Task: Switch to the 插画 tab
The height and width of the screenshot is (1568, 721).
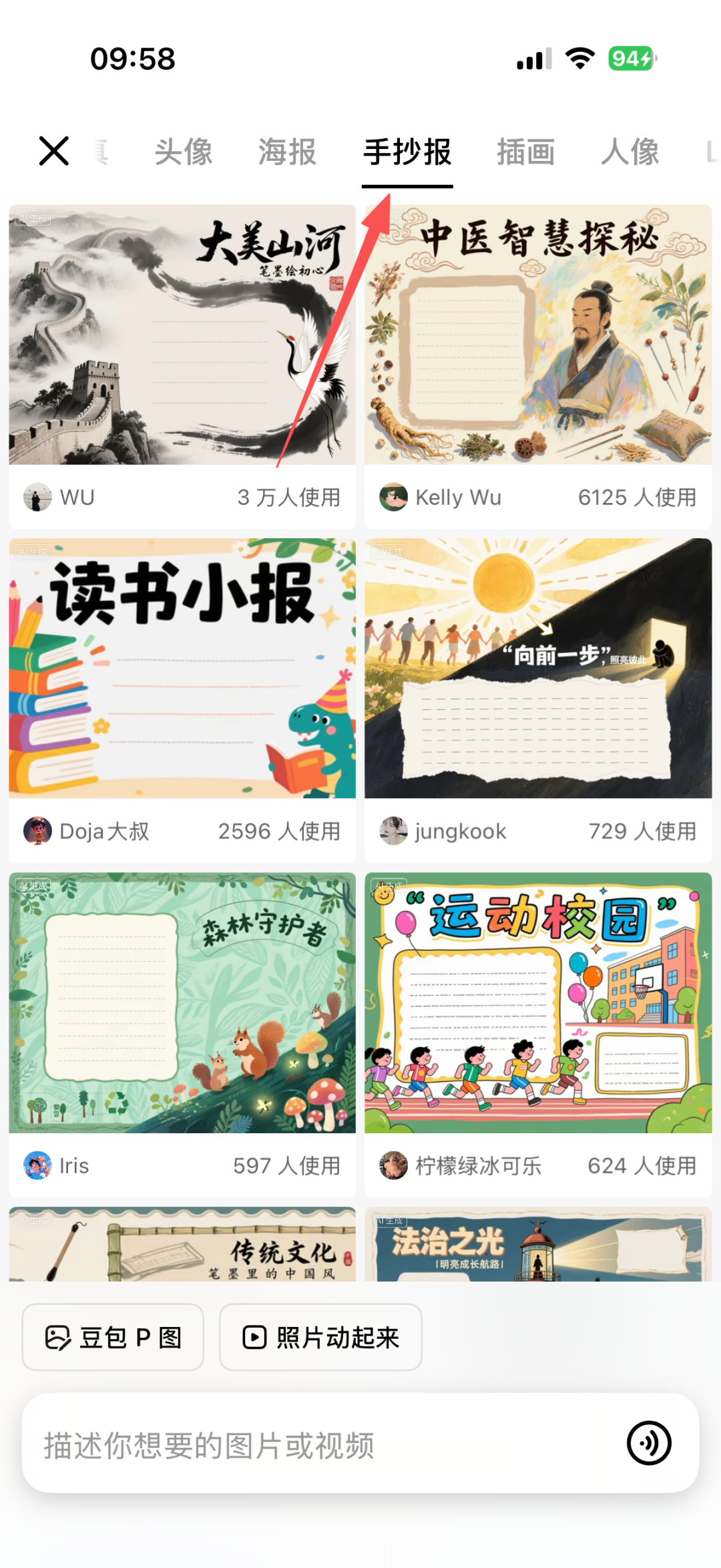Action: click(x=526, y=152)
